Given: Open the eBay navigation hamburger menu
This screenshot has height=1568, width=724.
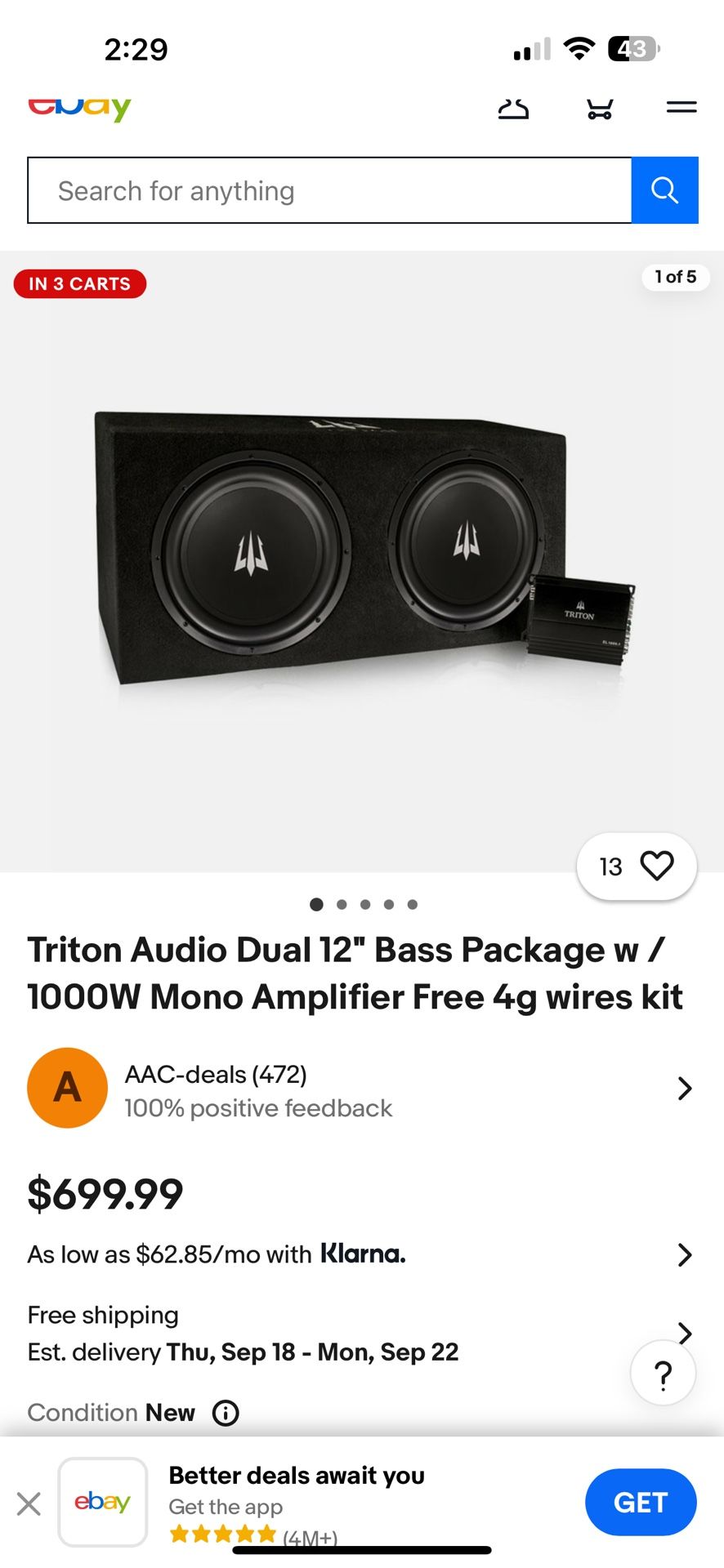Looking at the screenshot, I should tap(680, 107).
